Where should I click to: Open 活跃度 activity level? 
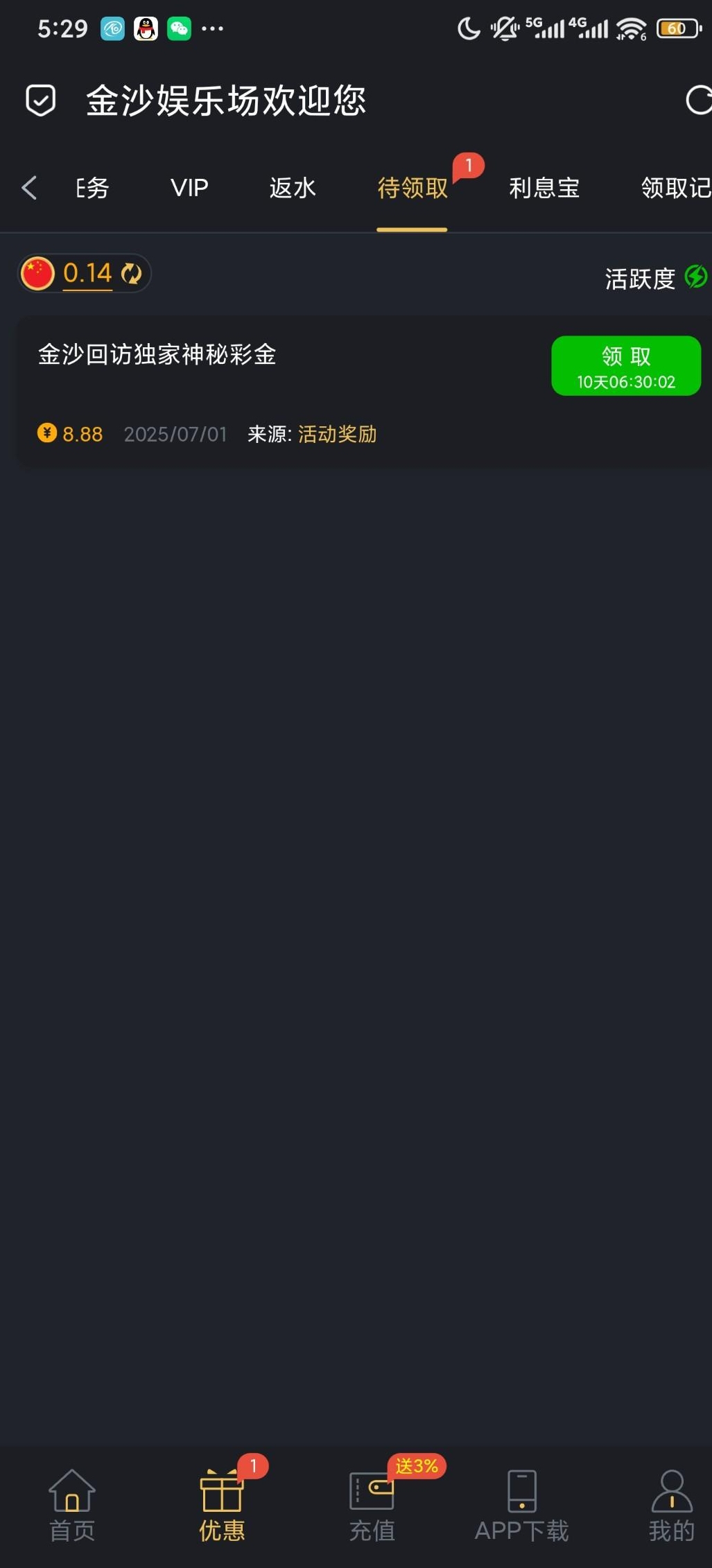(654, 278)
